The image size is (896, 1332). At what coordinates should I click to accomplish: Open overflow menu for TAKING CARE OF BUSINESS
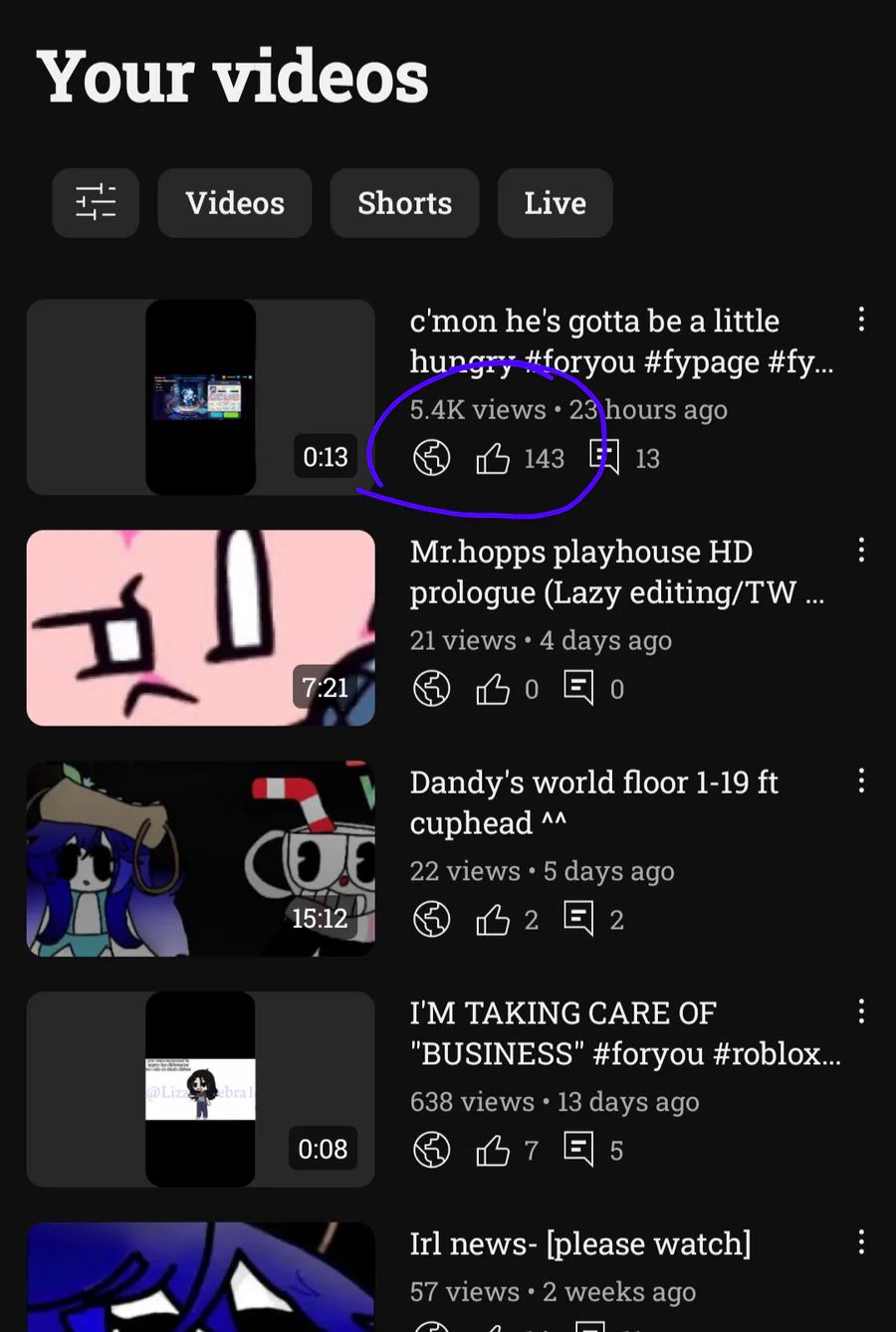861,1012
